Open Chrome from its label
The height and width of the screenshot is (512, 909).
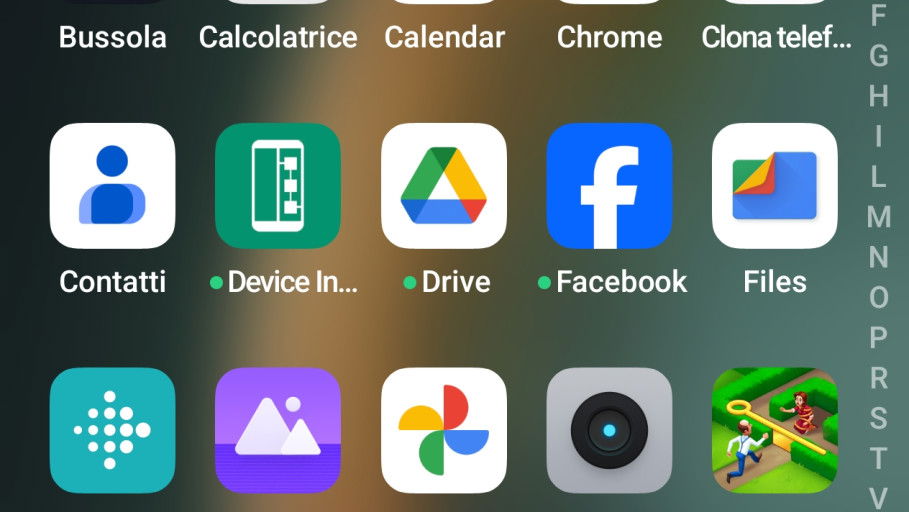tap(609, 38)
